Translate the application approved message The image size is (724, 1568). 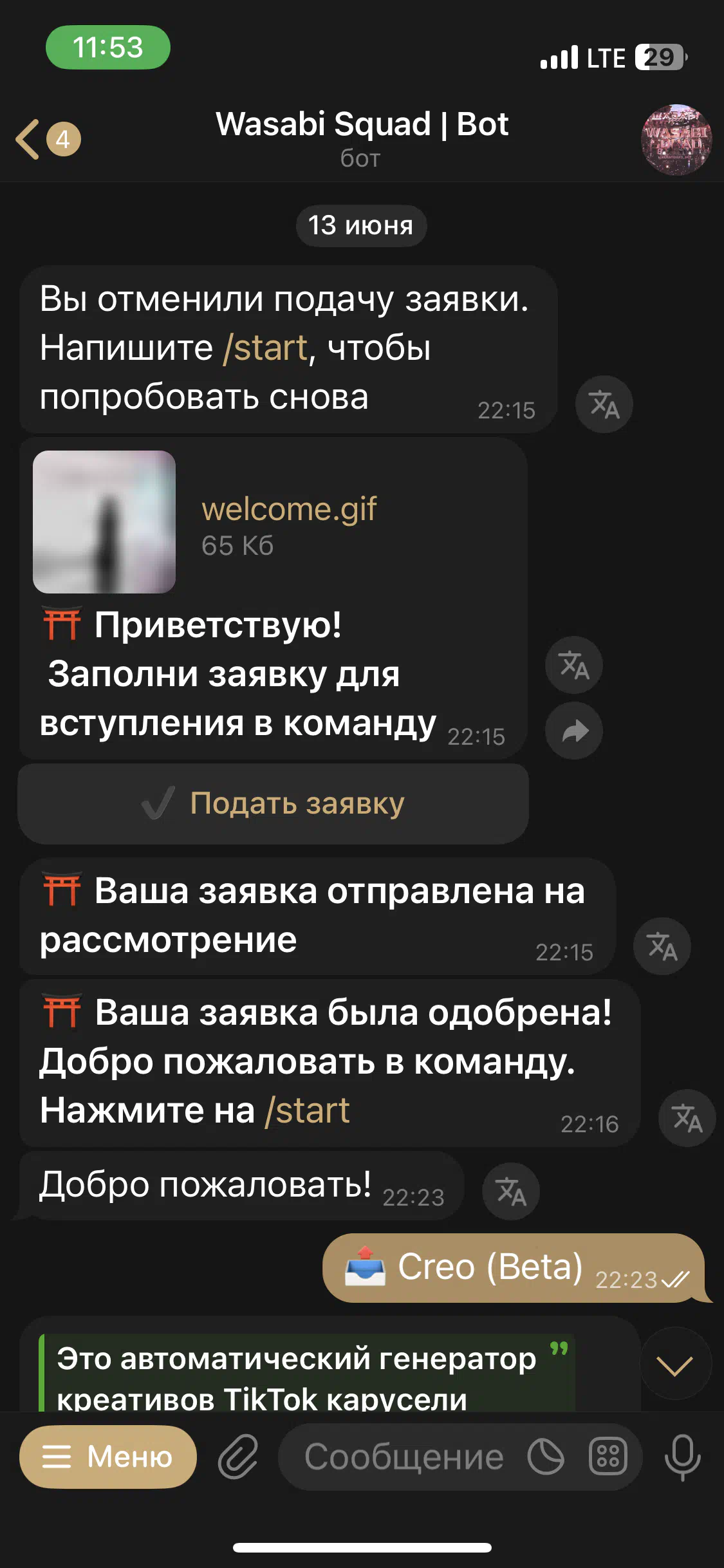[x=687, y=1118]
